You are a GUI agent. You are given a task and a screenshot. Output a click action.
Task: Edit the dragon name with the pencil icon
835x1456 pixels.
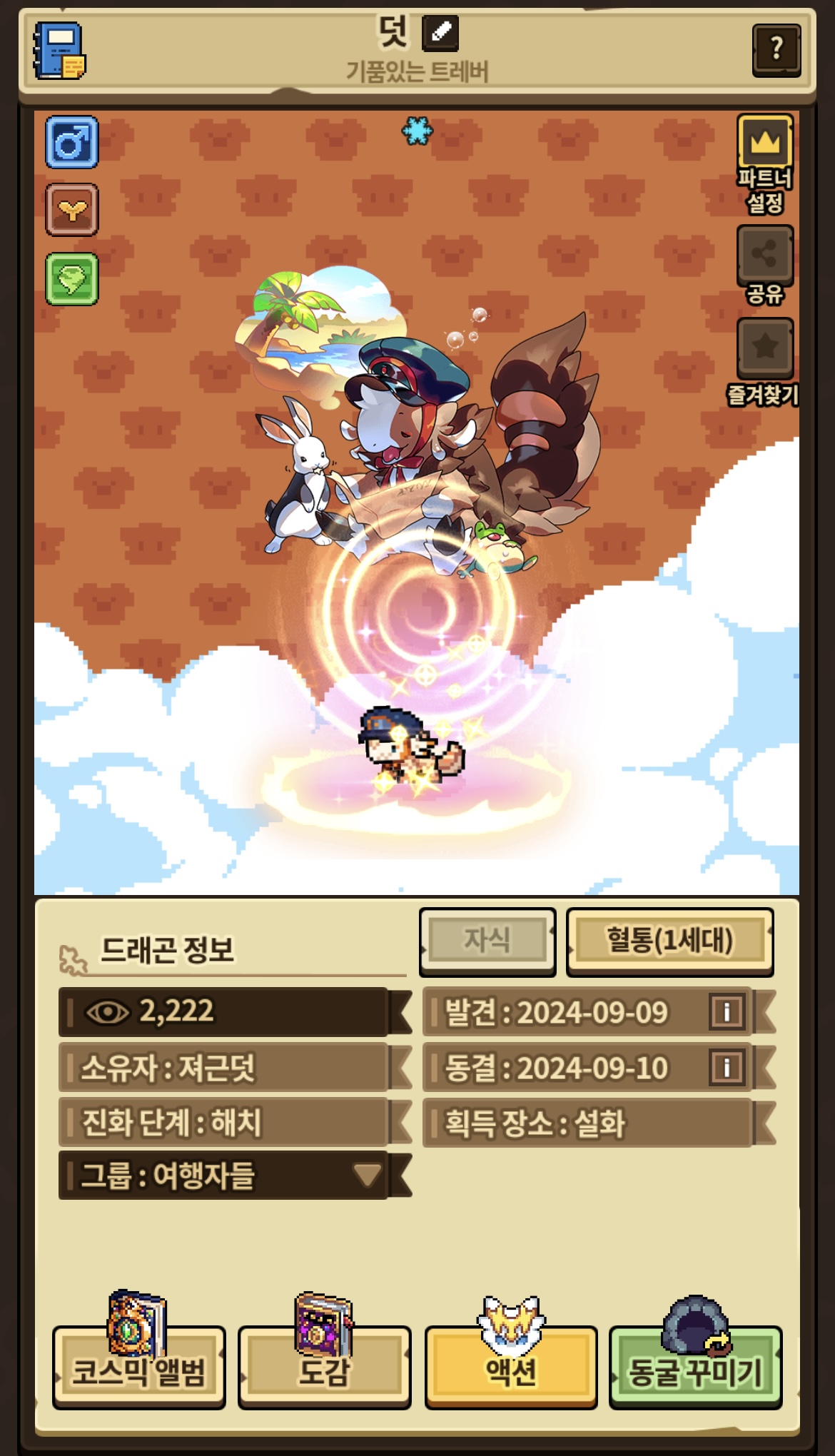coord(440,33)
